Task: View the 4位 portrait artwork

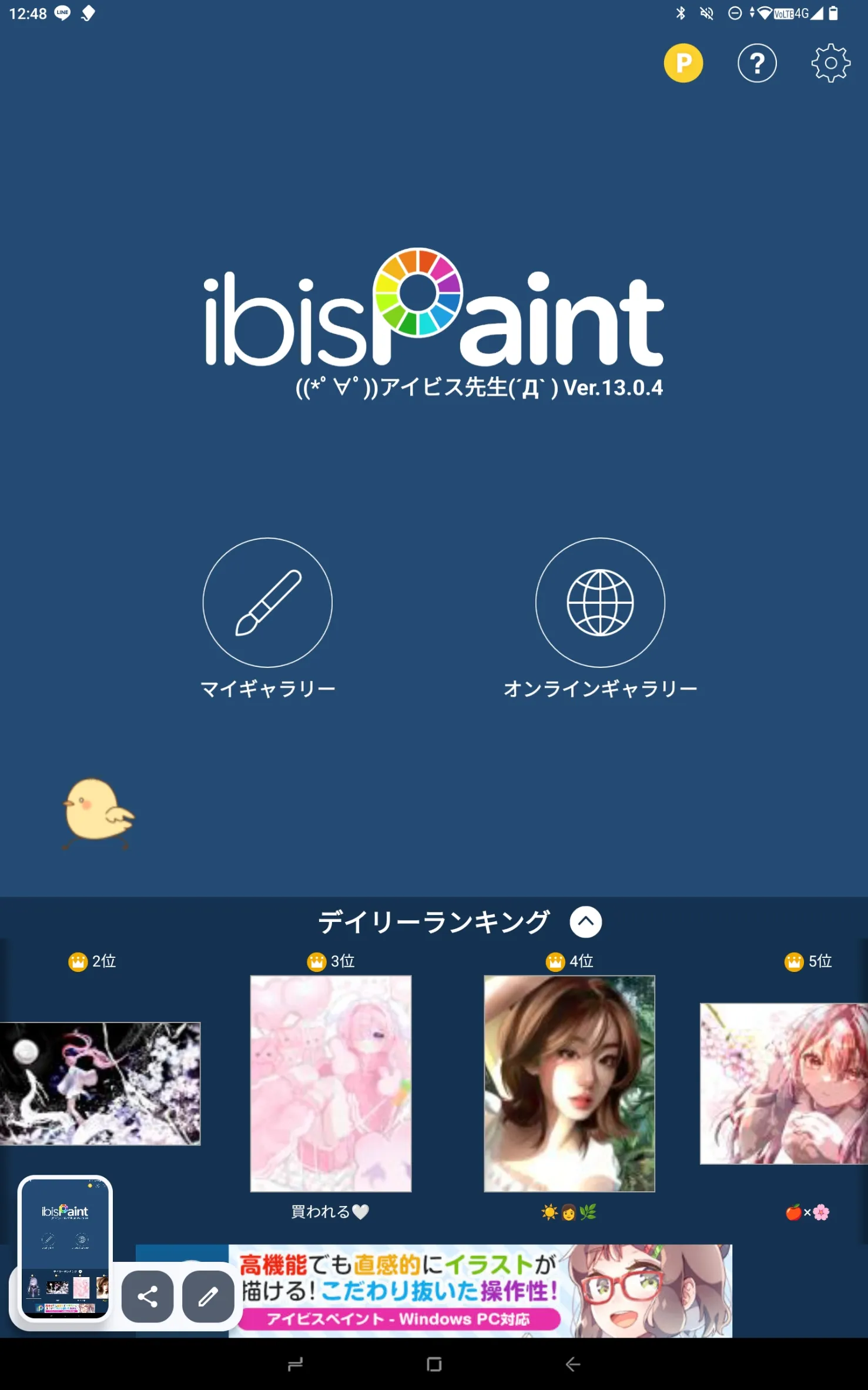Action: pyautogui.click(x=569, y=1083)
